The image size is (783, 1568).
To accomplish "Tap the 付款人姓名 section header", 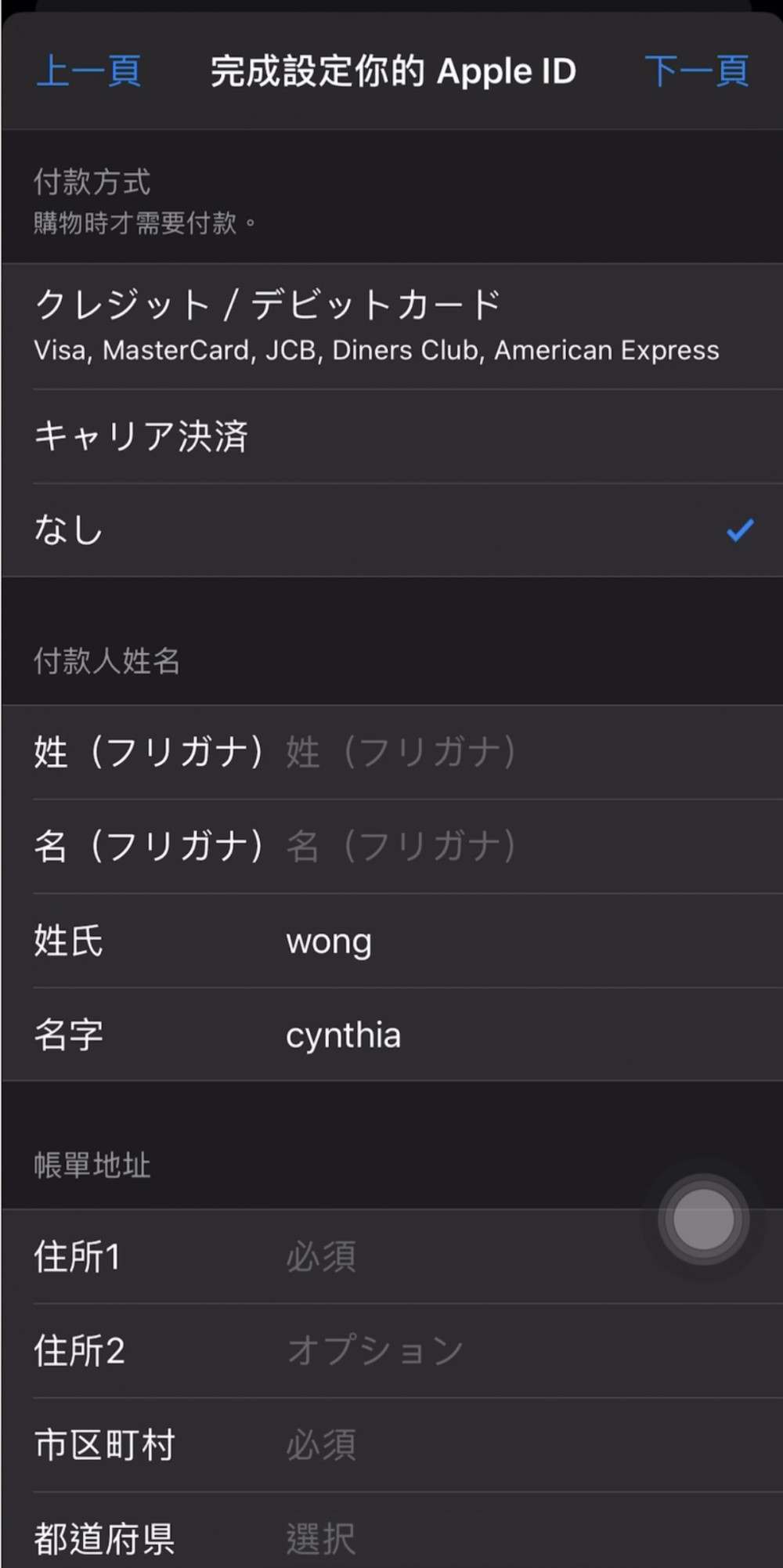I will [x=107, y=662].
